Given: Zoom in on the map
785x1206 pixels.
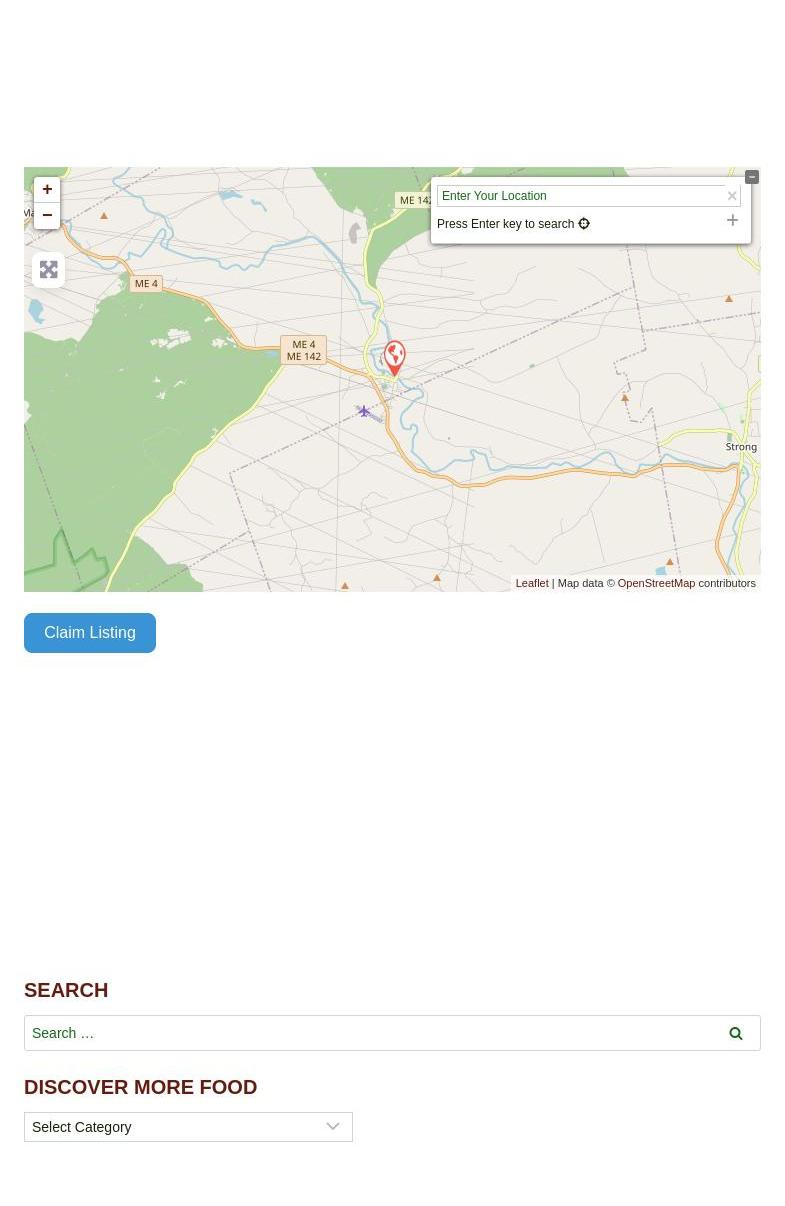Looking at the screenshot, I should (47, 190).
